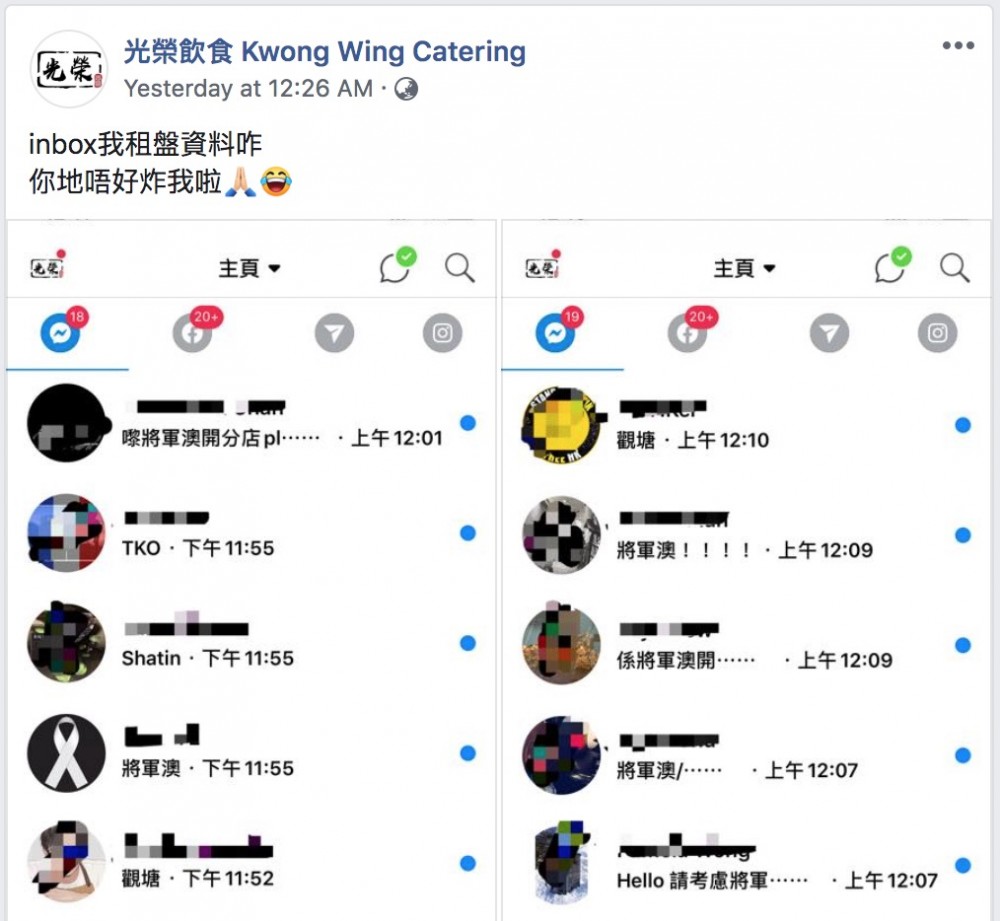The height and width of the screenshot is (921, 1000).
Task: View the right inbox screenshot photo
Action: tap(746, 570)
